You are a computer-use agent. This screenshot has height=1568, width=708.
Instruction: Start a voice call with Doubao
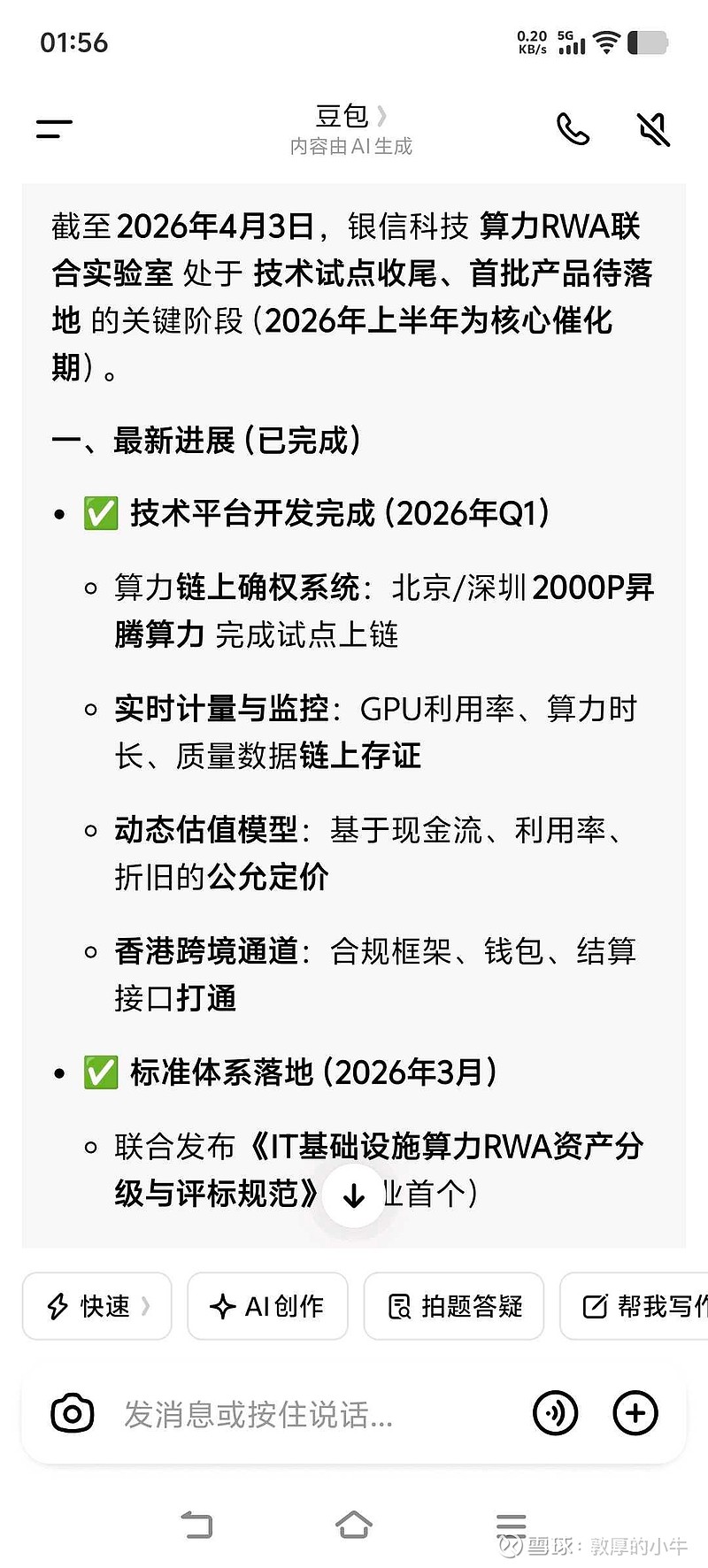(x=573, y=127)
